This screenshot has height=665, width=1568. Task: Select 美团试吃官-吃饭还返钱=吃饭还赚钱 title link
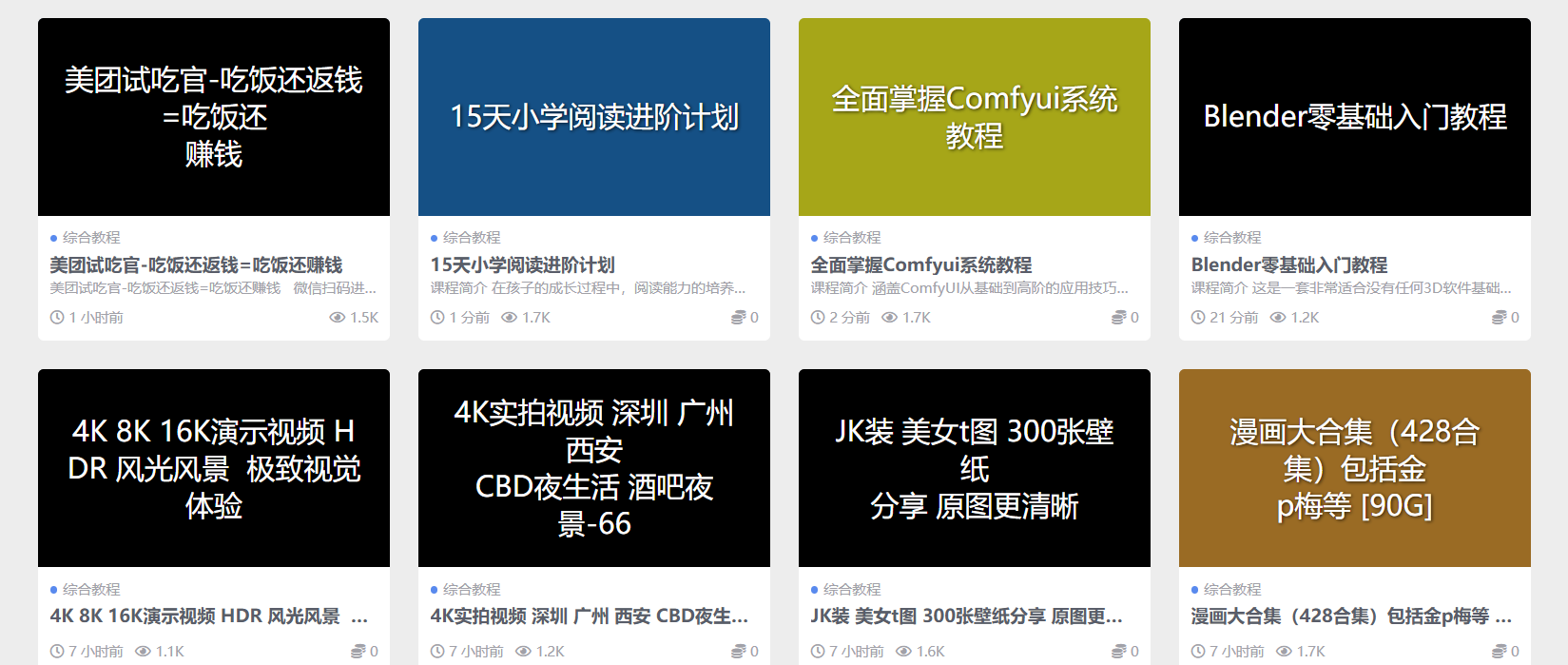coord(196,264)
